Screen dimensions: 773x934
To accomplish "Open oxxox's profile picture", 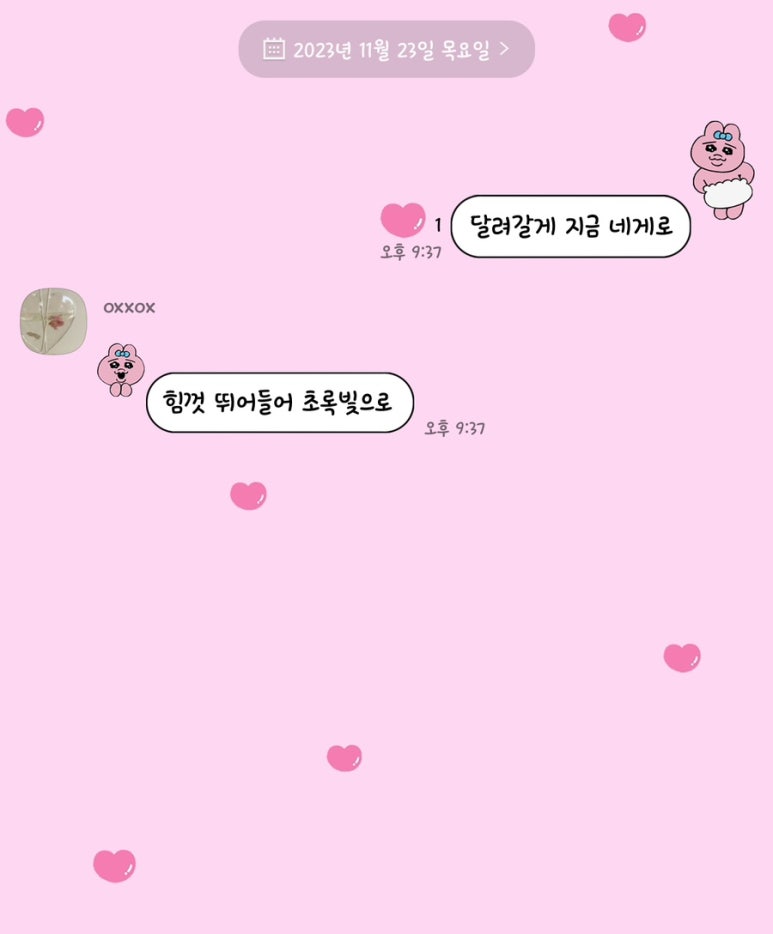I will [53, 320].
